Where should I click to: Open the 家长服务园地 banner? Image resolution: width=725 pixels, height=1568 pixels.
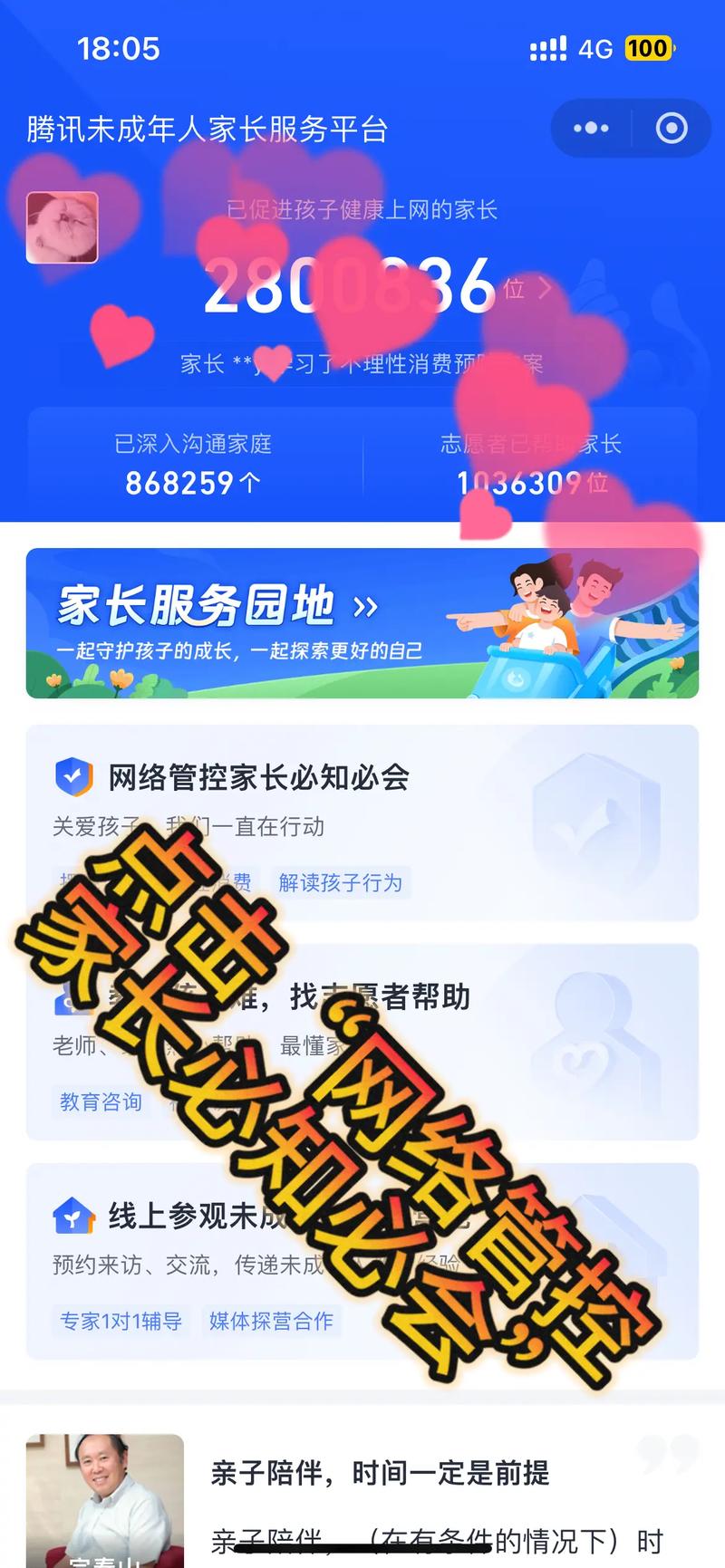click(x=362, y=622)
